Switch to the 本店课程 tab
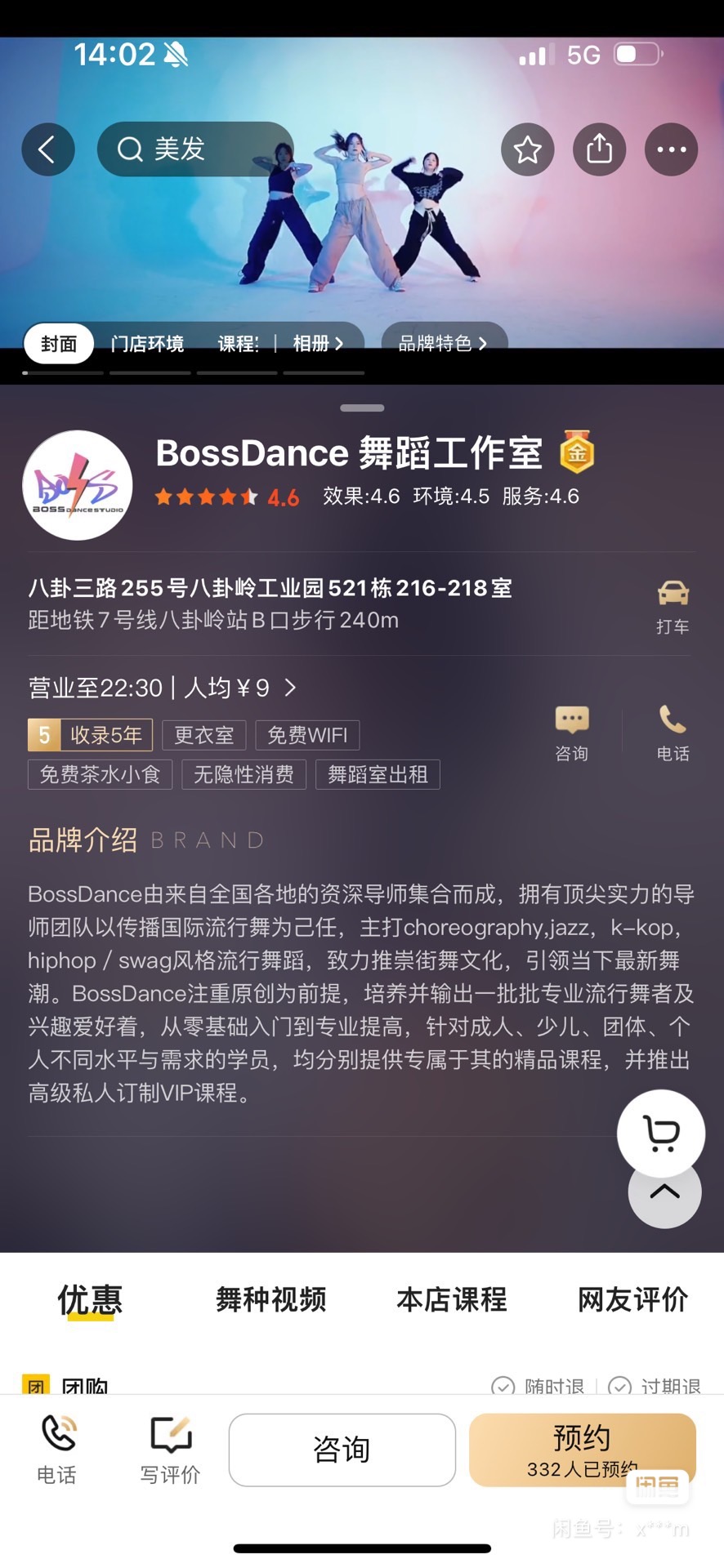Viewport: 724px width, 1568px height. 451,1299
